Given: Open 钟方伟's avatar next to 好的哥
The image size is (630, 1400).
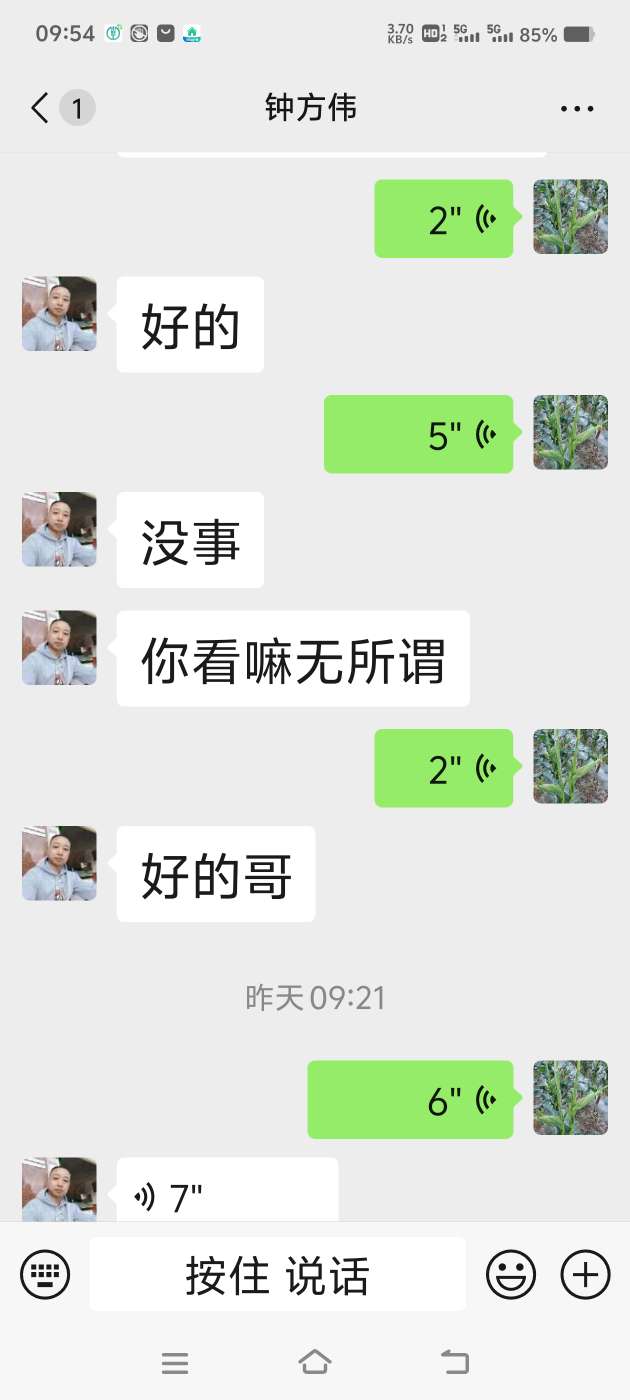Looking at the screenshot, I should [60, 863].
